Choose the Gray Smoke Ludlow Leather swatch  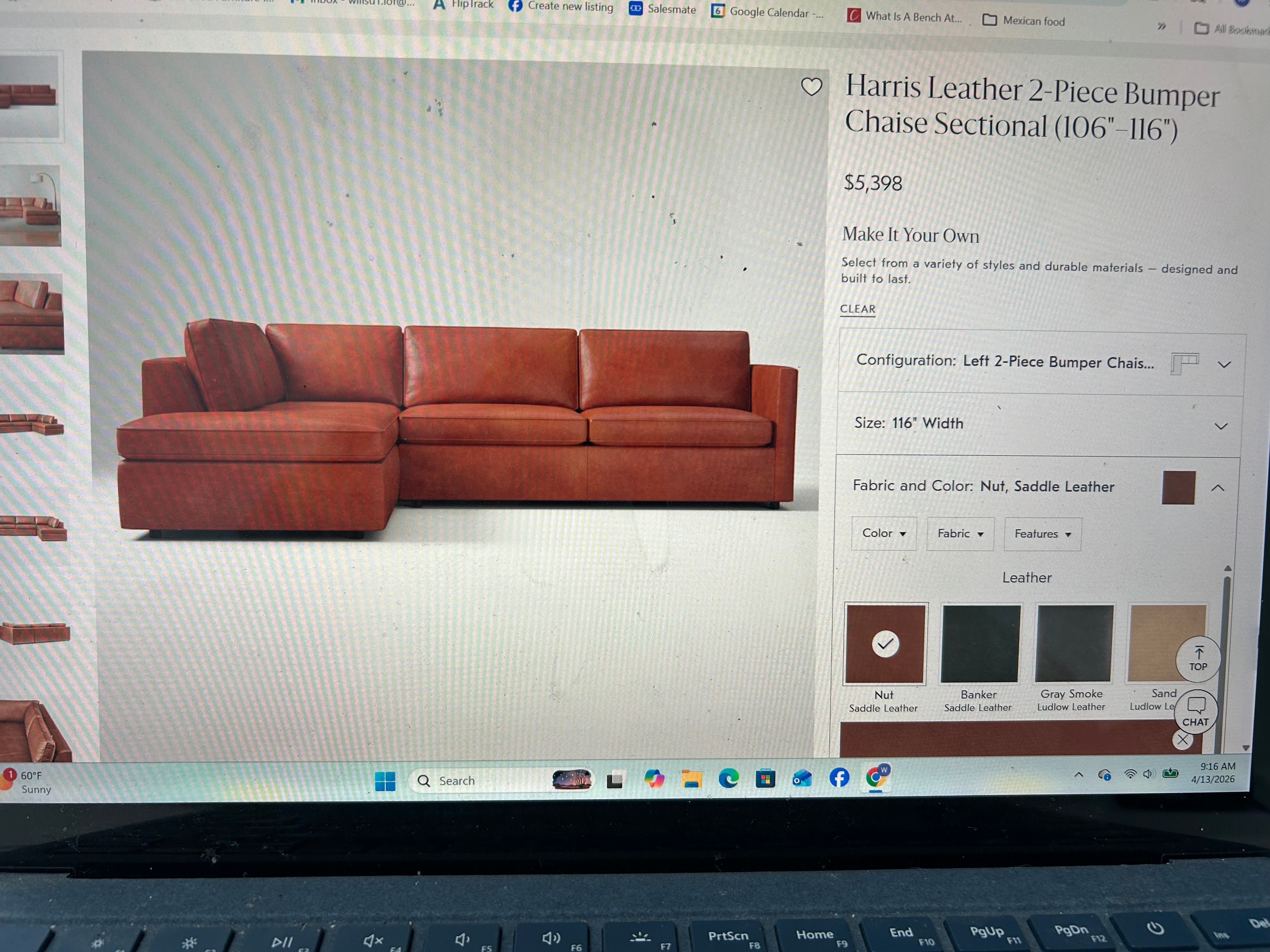point(1073,643)
